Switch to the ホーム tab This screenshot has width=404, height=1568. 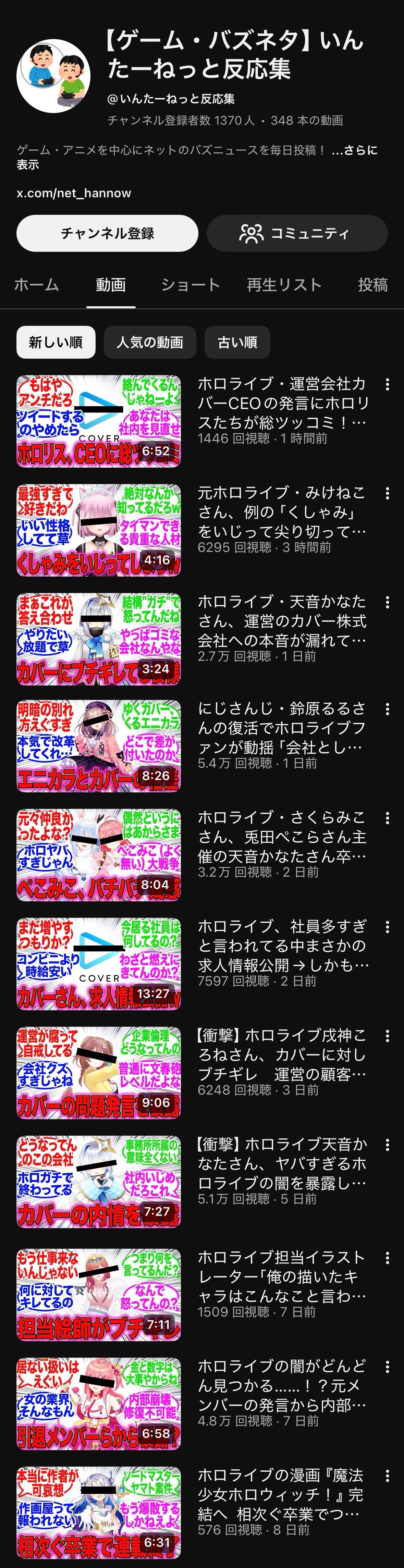[x=37, y=284]
